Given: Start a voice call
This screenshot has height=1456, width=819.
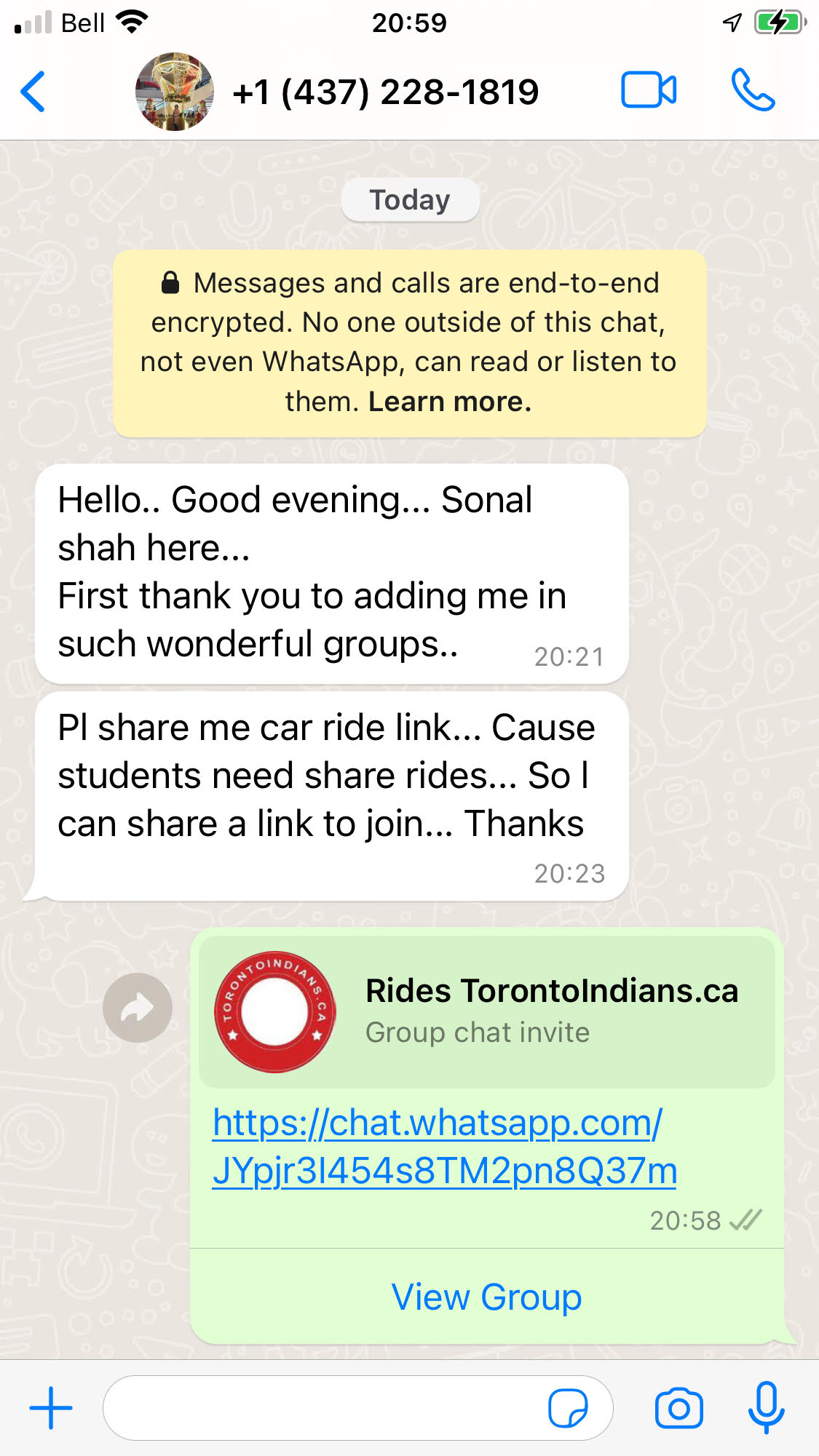Looking at the screenshot, I should pos(753,91).
